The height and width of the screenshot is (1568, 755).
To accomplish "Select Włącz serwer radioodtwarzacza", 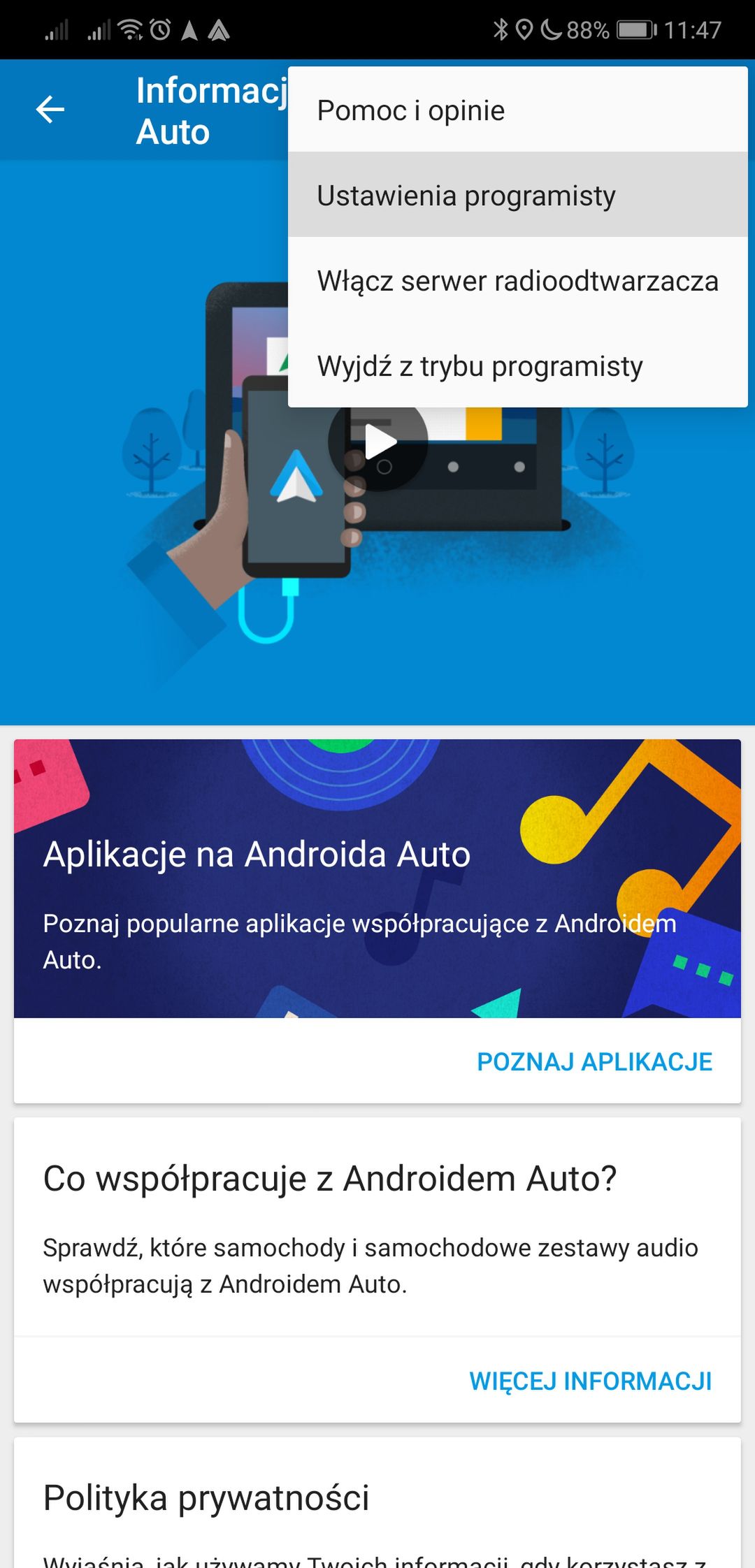I will (x=517, y=280).
